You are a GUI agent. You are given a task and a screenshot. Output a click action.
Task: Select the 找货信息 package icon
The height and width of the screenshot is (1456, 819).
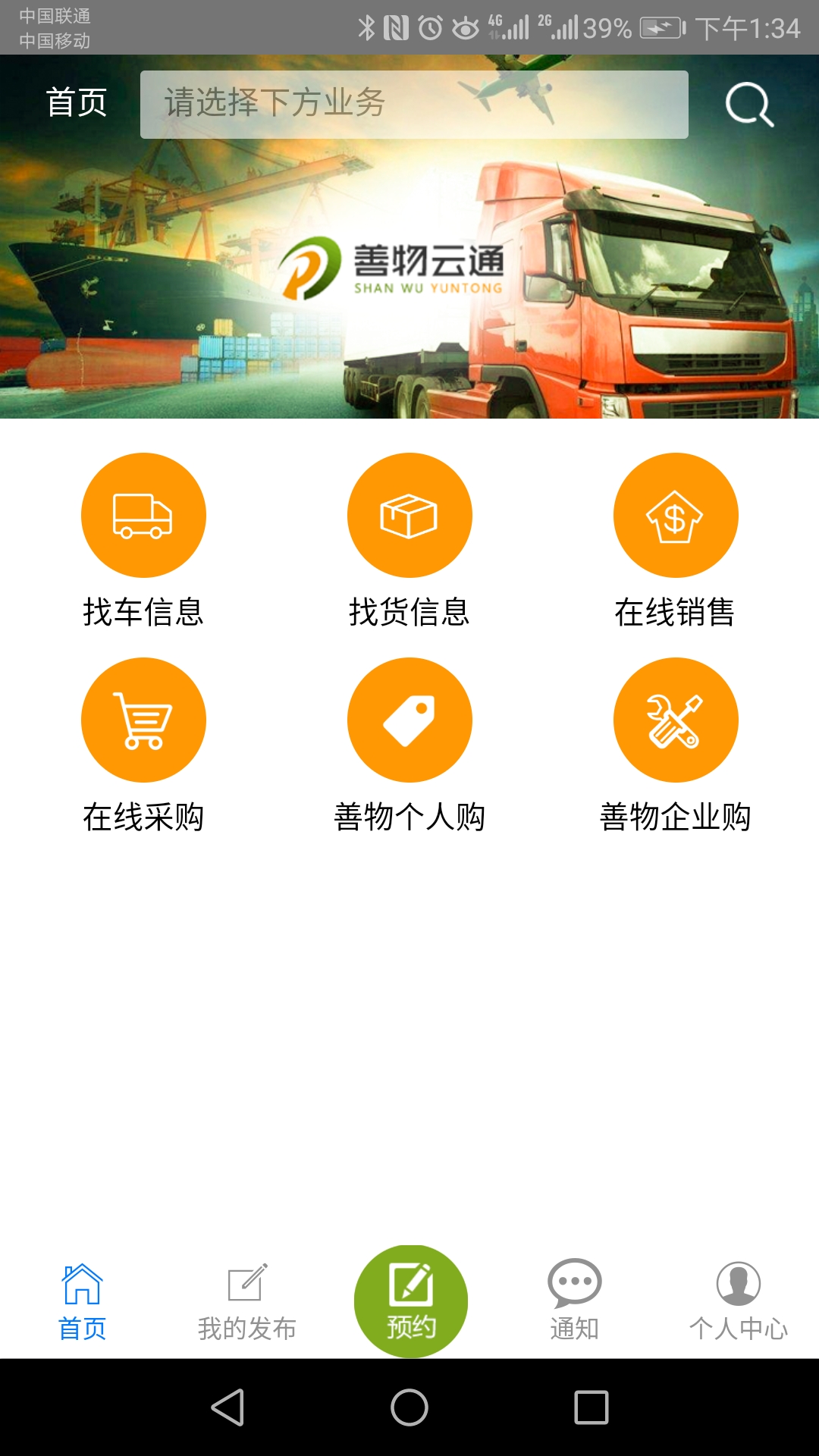point(409,514)
